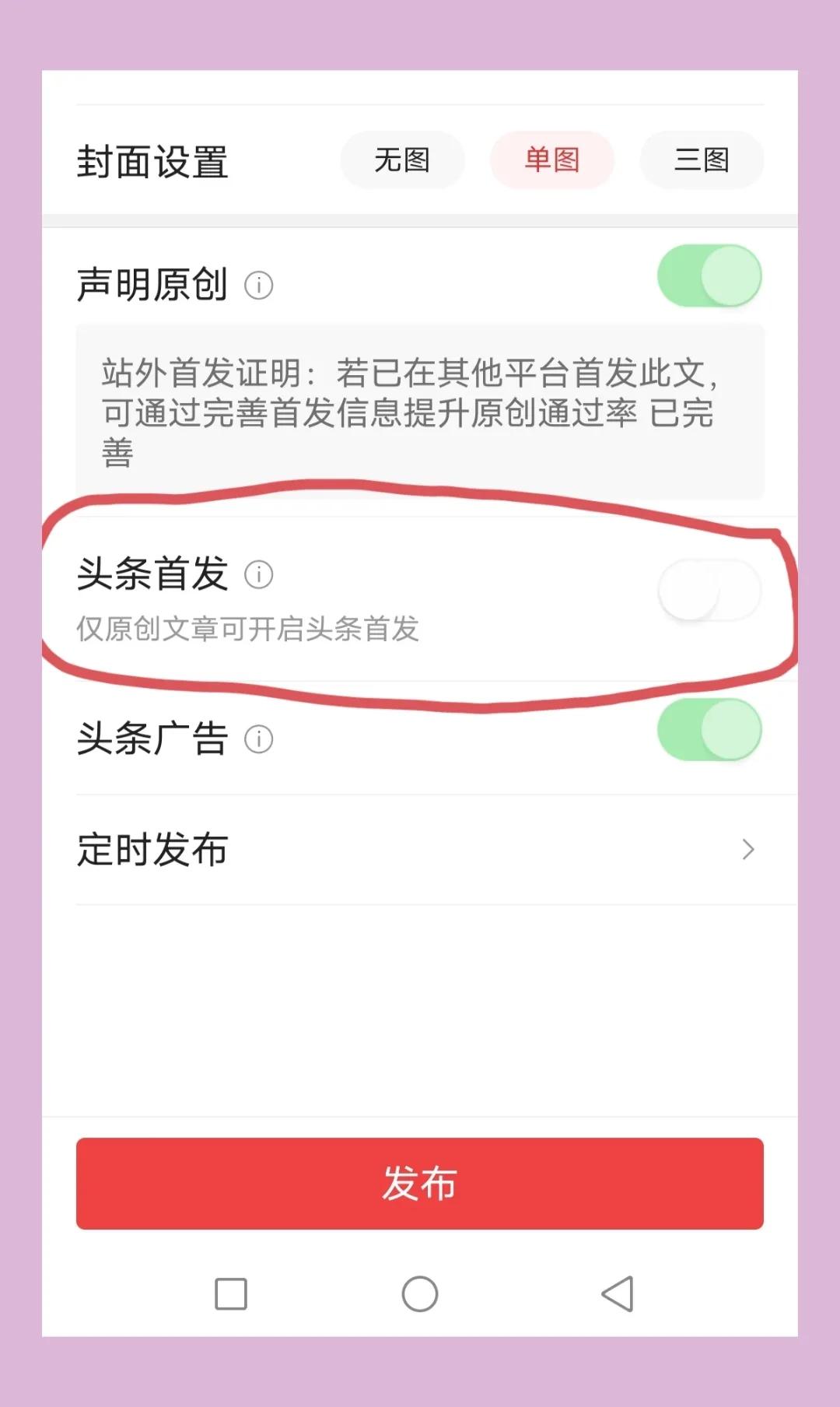
Task: Enable the 头条首发 switch
Action: point(709,591)
